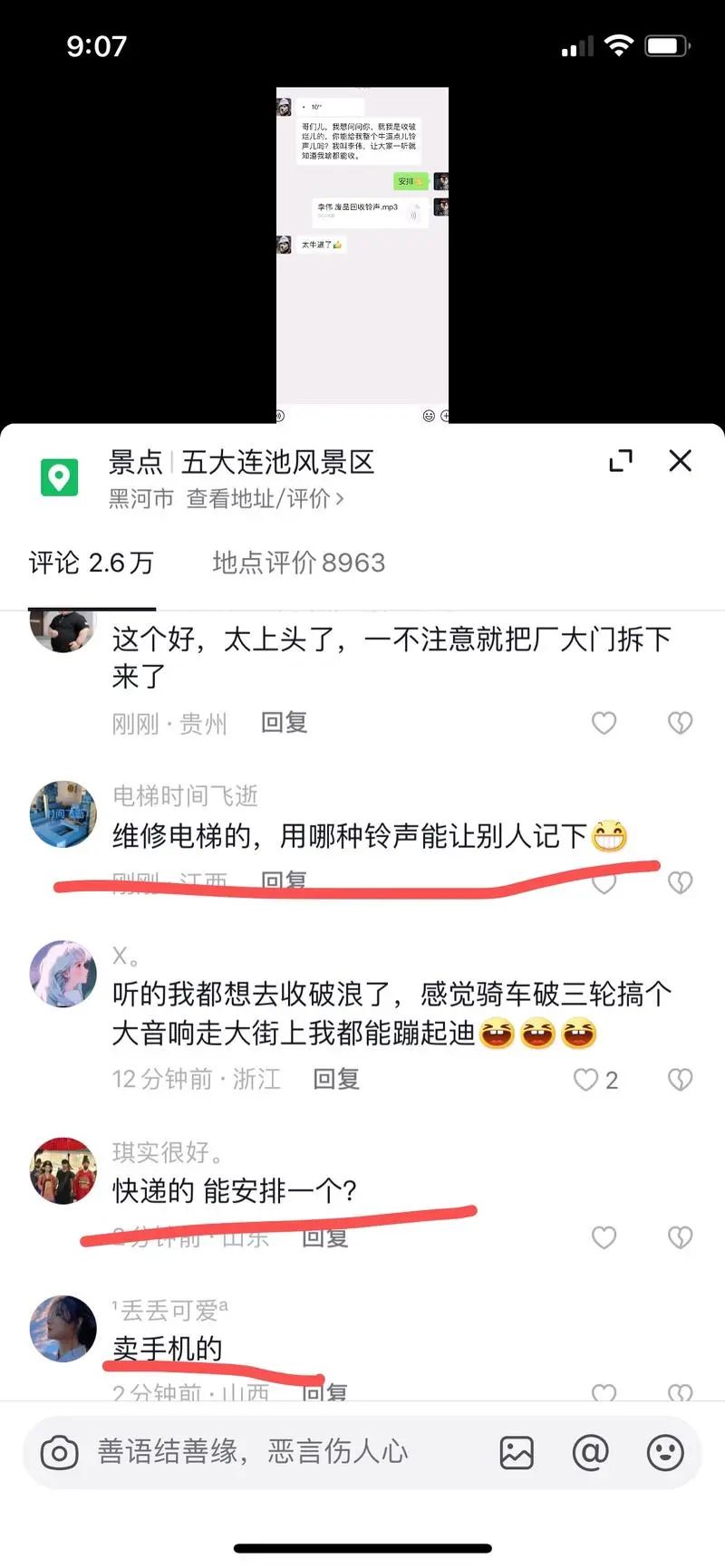
Task: Switch to the 地点评价 8963 tab
Action: [298, 563]
